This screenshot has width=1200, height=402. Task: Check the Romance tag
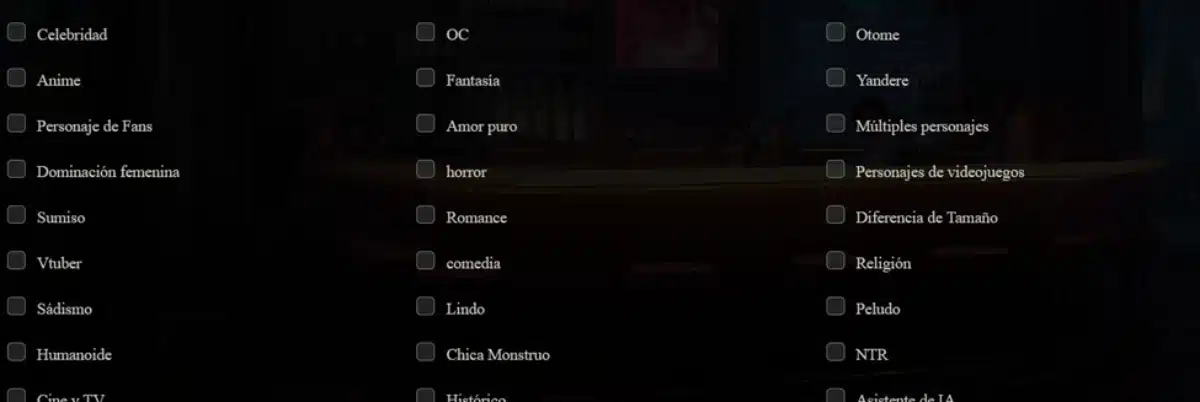click(426, 215)
